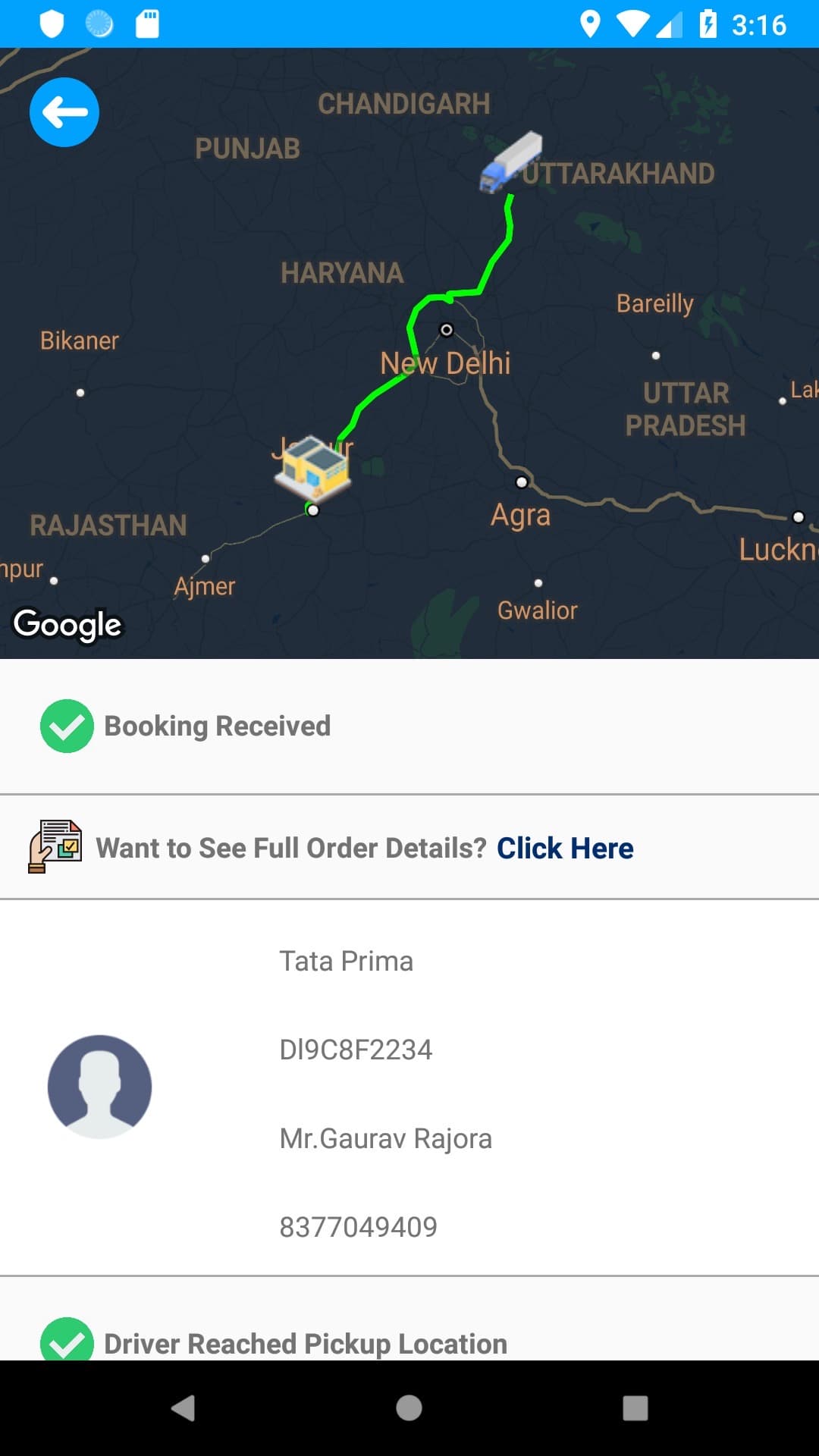Screen dimensions: 819x1456
Task: Tap the truck marker on the map
Action: 511,162
